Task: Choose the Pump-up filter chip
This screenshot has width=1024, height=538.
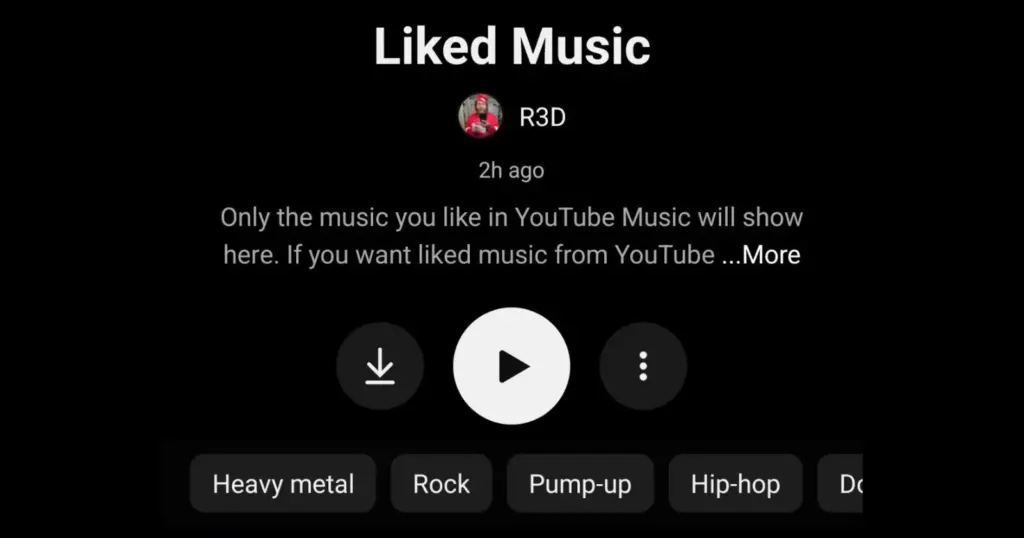Action: pos(580,484)
